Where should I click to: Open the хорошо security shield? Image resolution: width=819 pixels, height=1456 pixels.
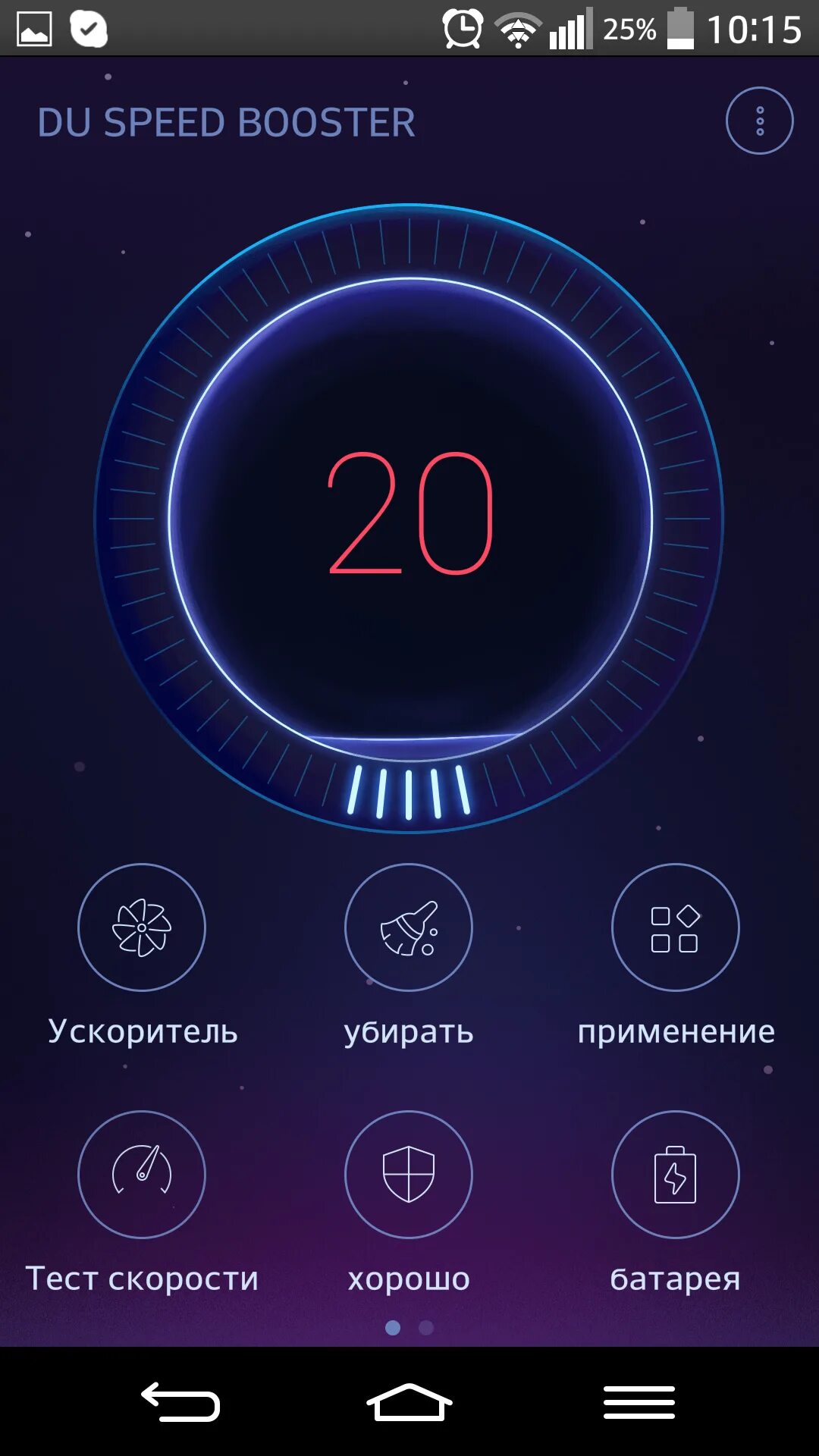coord(409,1175)
